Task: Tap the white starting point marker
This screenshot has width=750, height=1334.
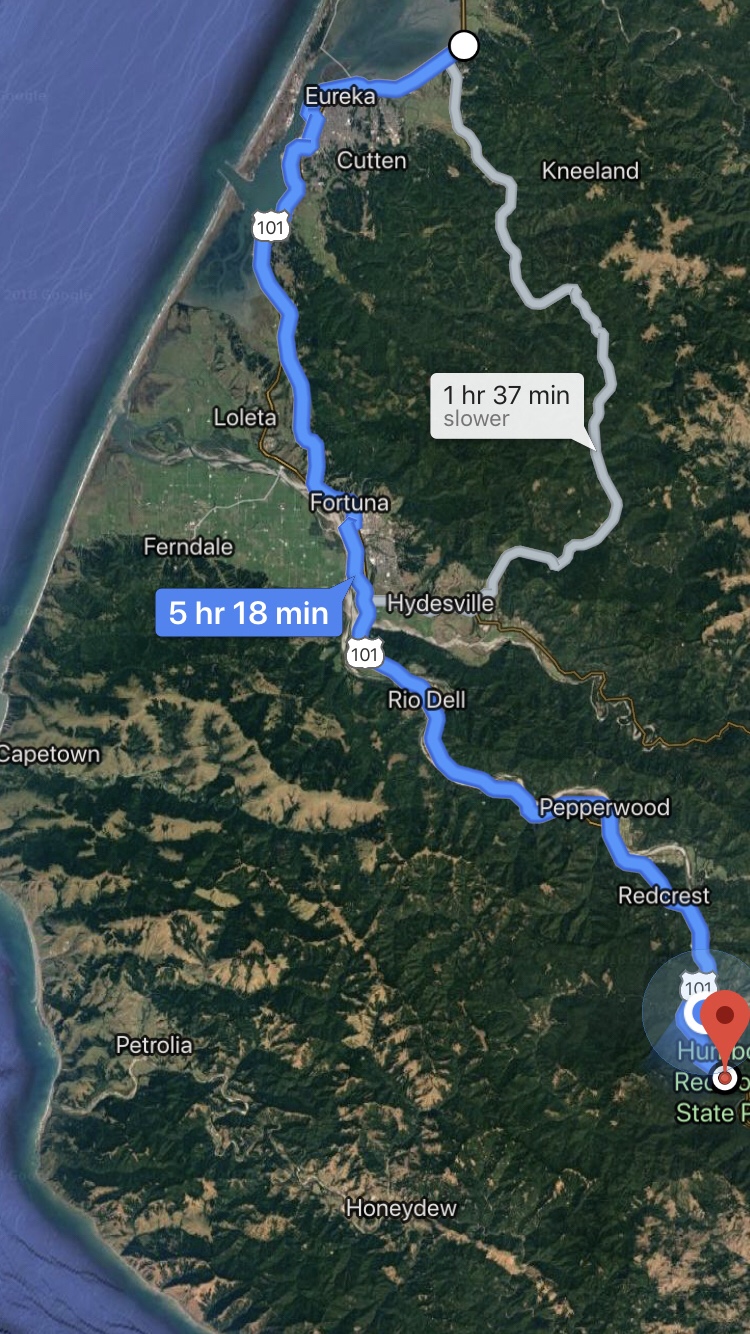Action: coord(463,45)
